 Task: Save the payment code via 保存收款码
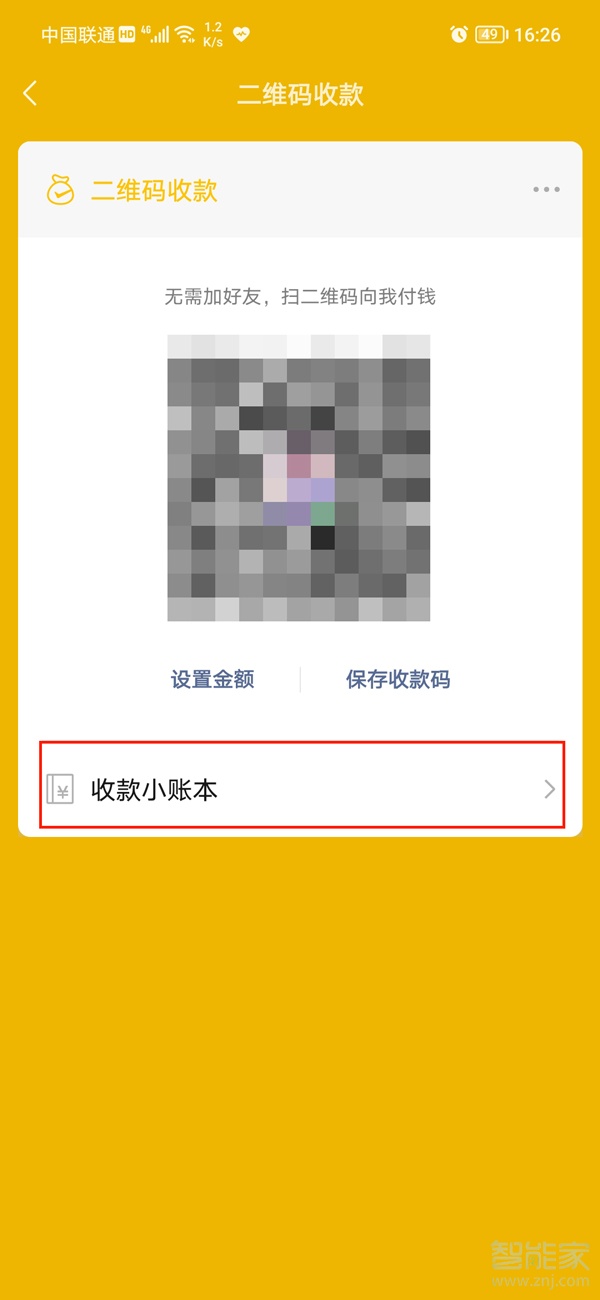click(x=398, y=680)
